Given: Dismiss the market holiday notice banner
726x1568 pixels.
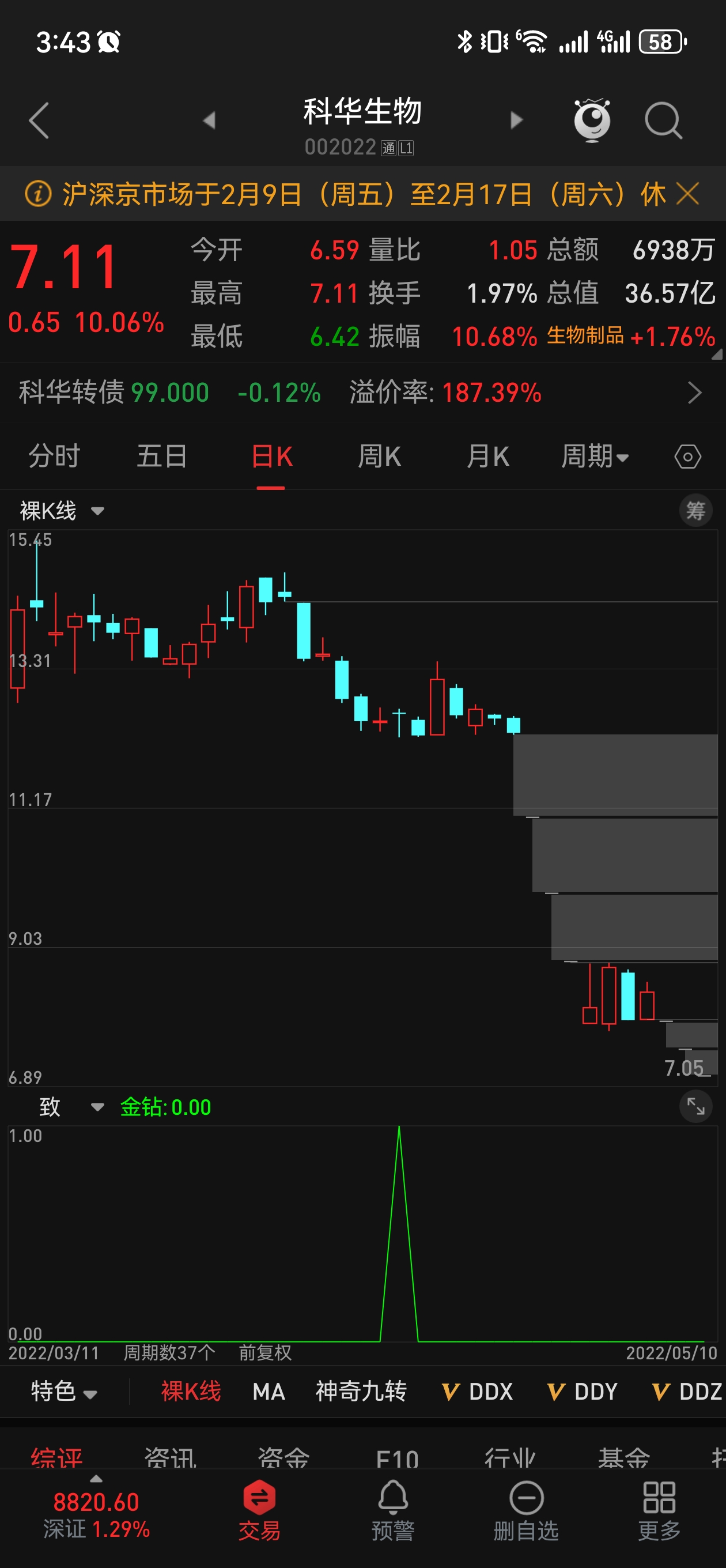Looking at the screenshot, I should click(x=687, y=194).
